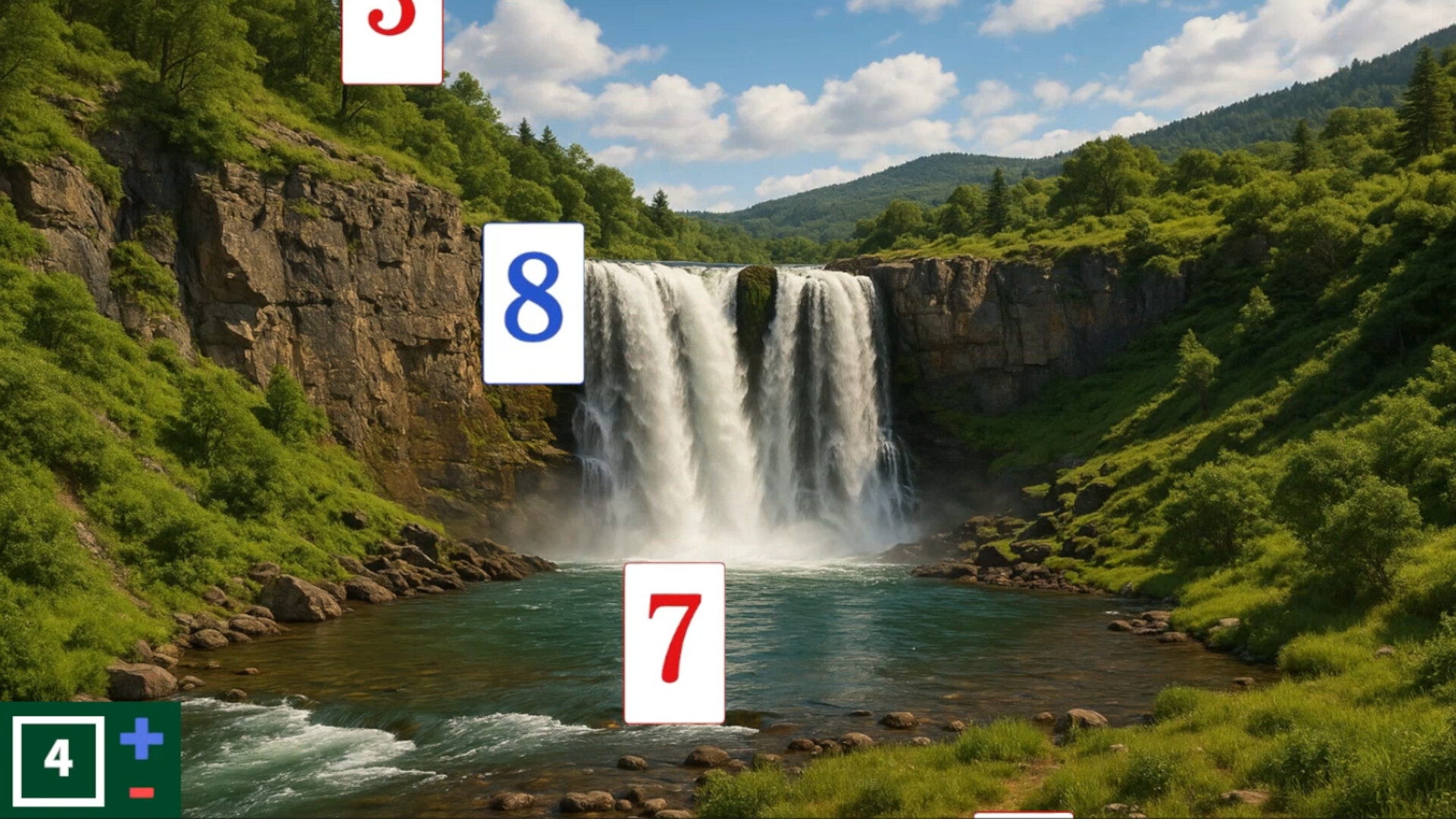Tap the blue 8 card
1456x819 pixels.
pyautogui.click(x=533, y=303)
